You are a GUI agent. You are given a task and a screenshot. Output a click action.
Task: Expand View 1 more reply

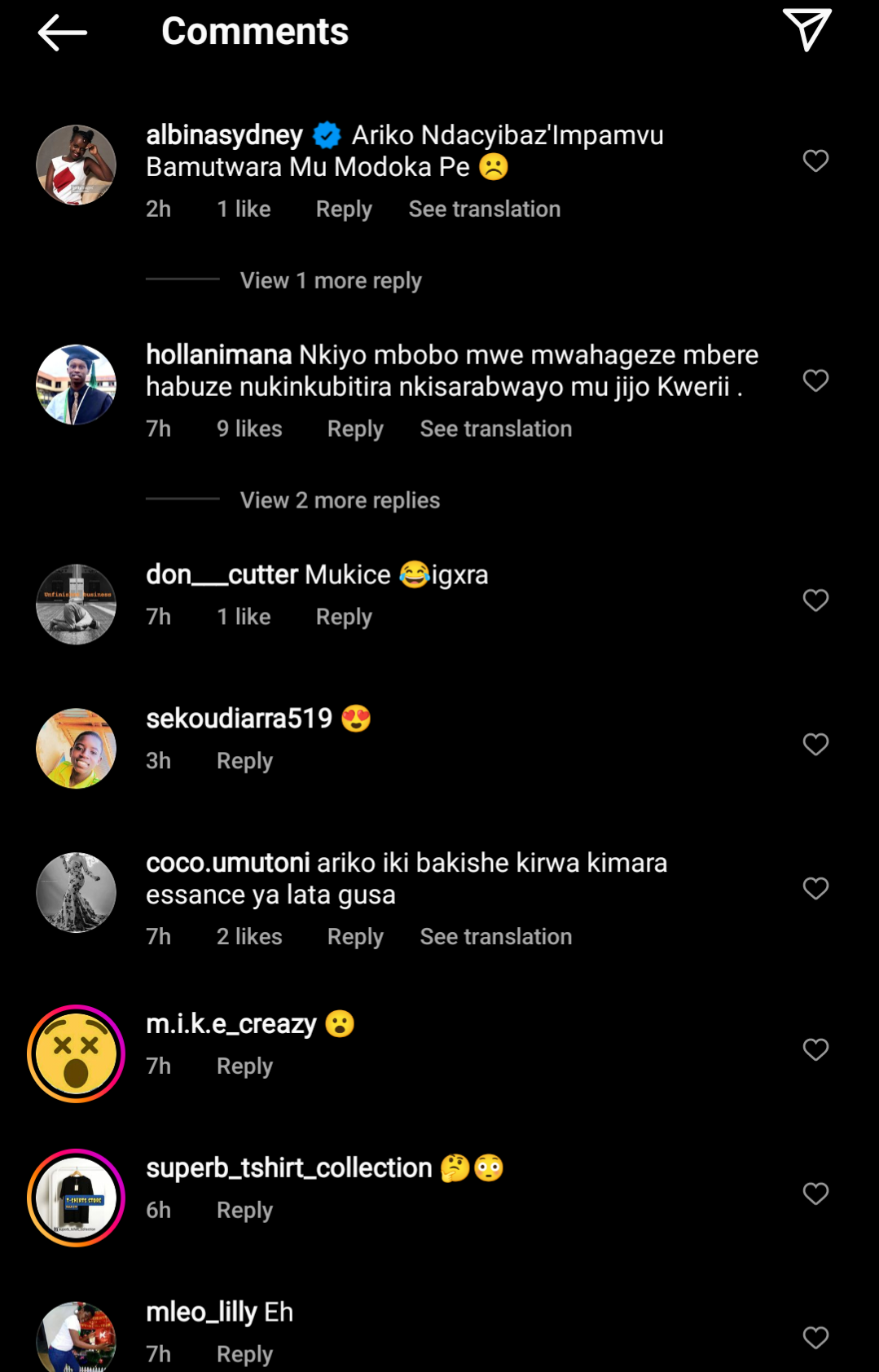pyautogui.click(x=331, y=281)
